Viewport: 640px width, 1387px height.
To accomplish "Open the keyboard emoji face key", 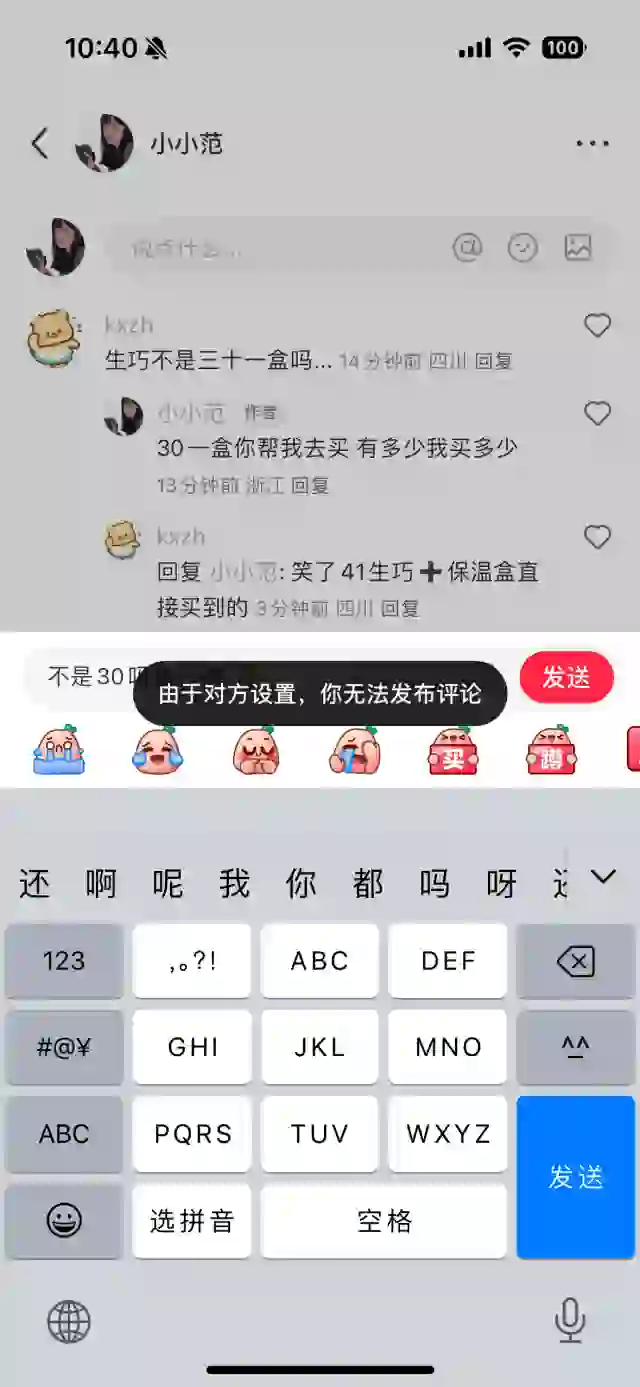I will click(x=64, y=1220).
